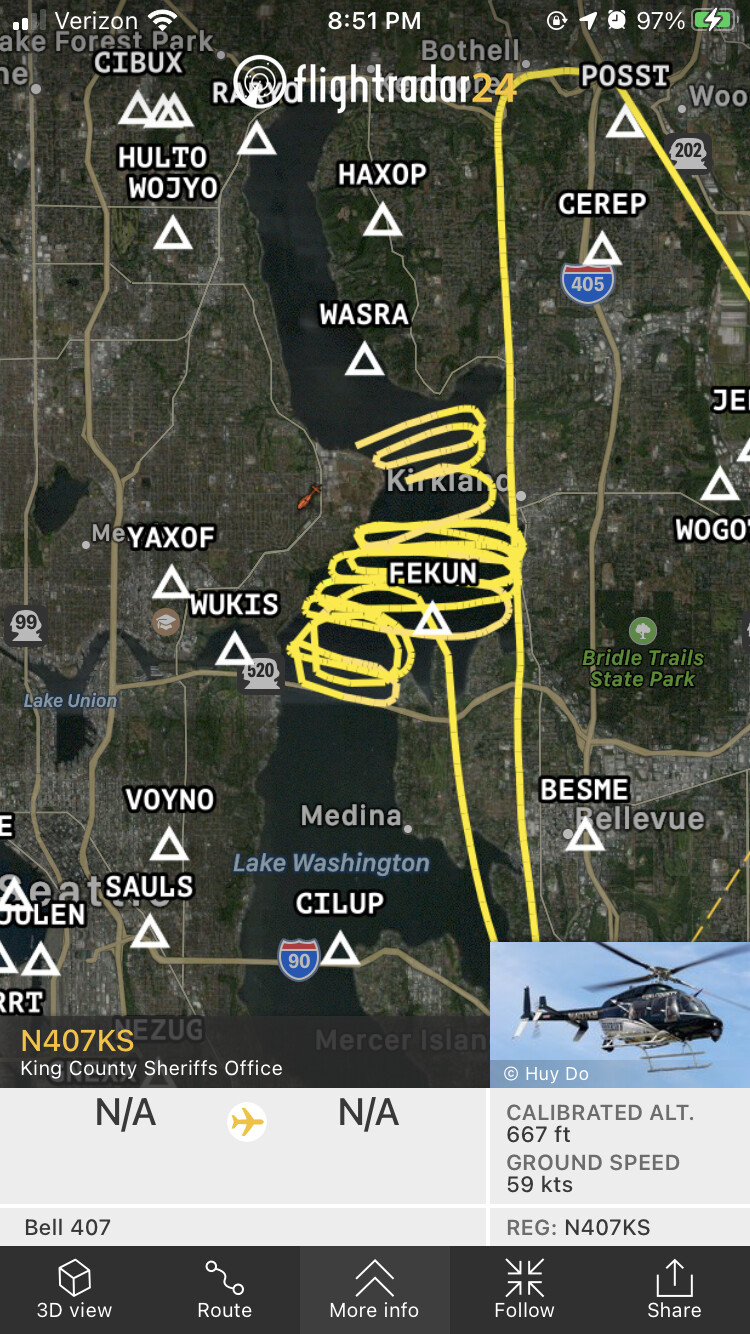
Task: Select the CILUP waypoint triangle
Action: click(x=340, y=949)
